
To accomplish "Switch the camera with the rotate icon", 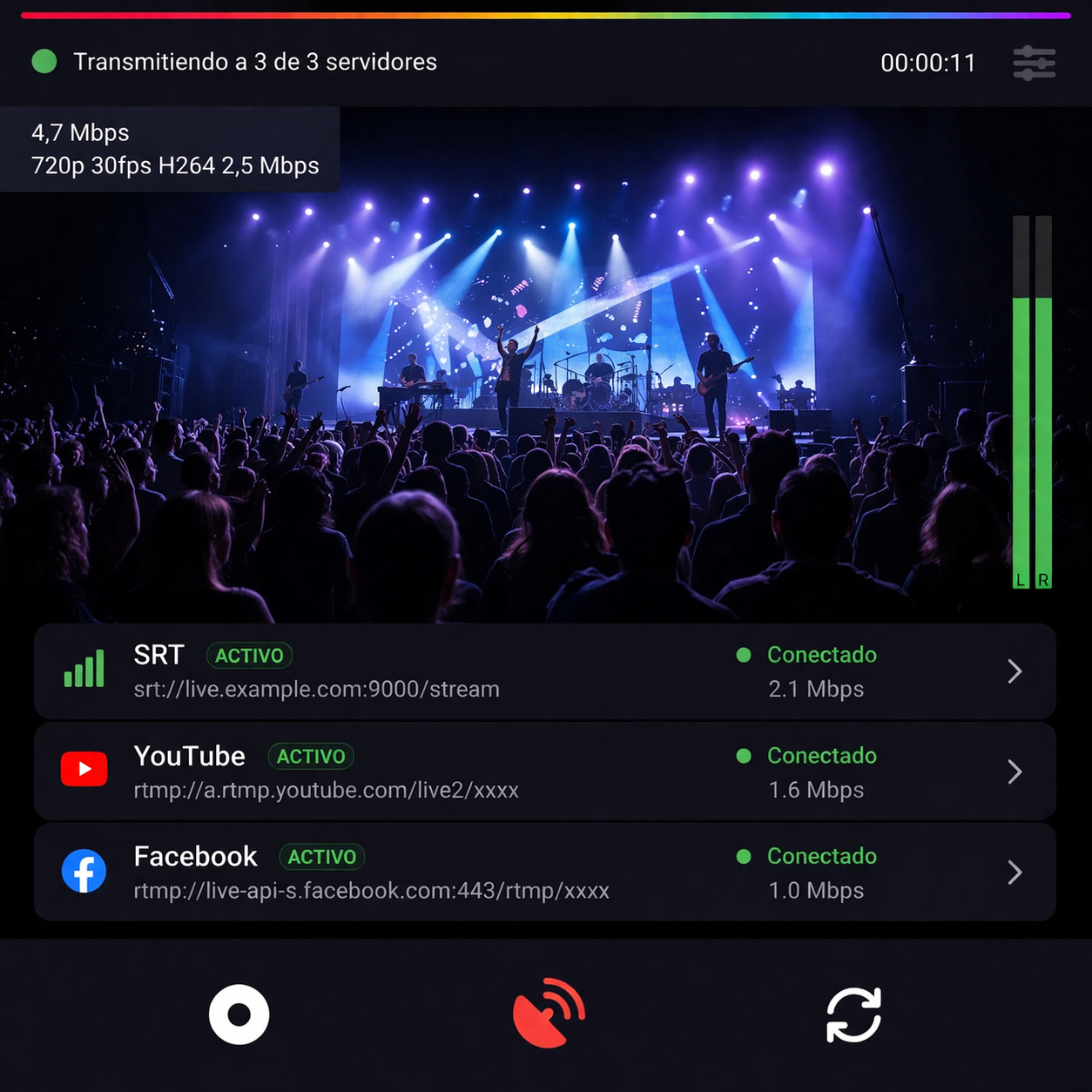I will 853,1014.
